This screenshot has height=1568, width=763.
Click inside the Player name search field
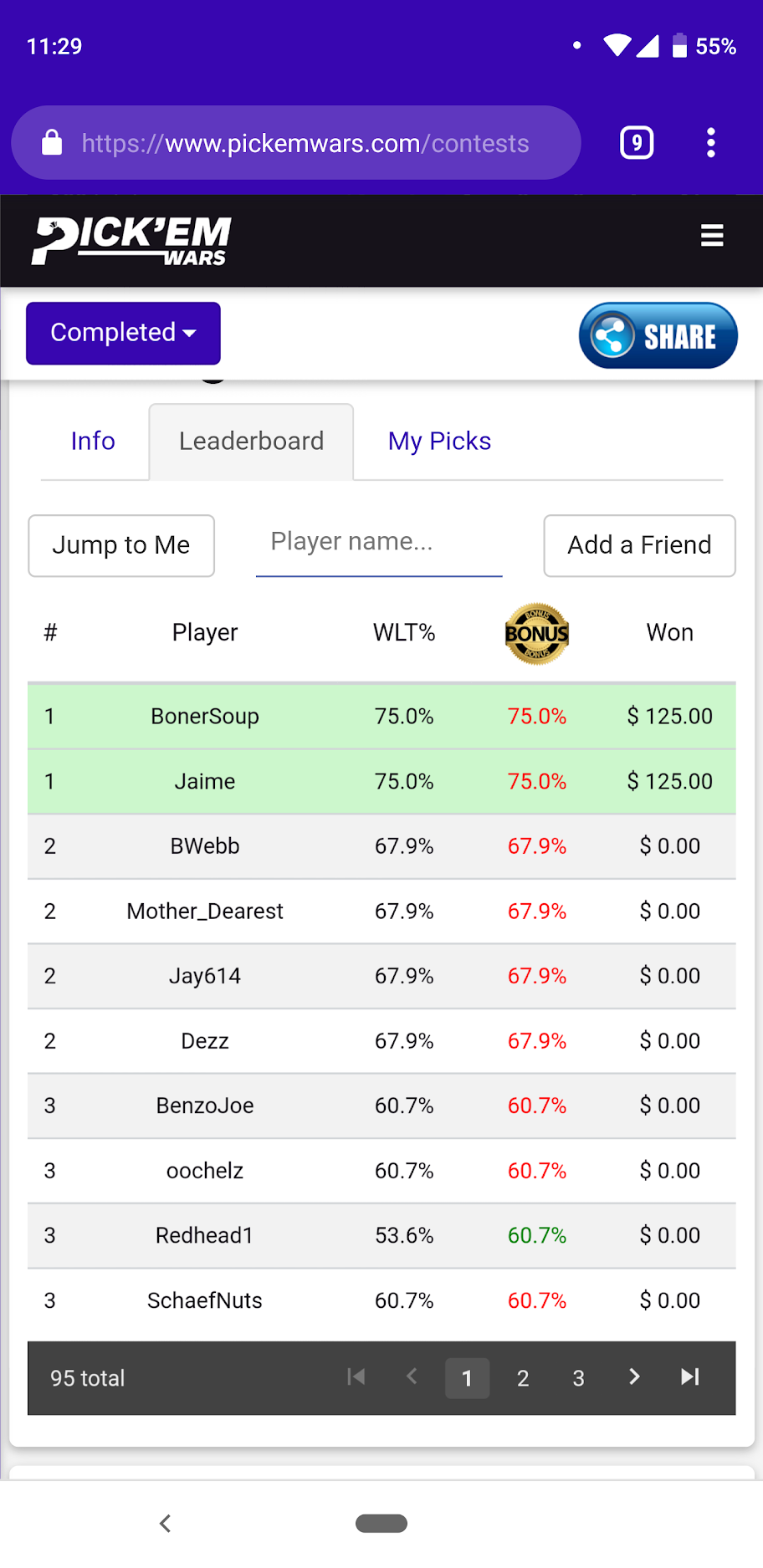click(378, 542)
